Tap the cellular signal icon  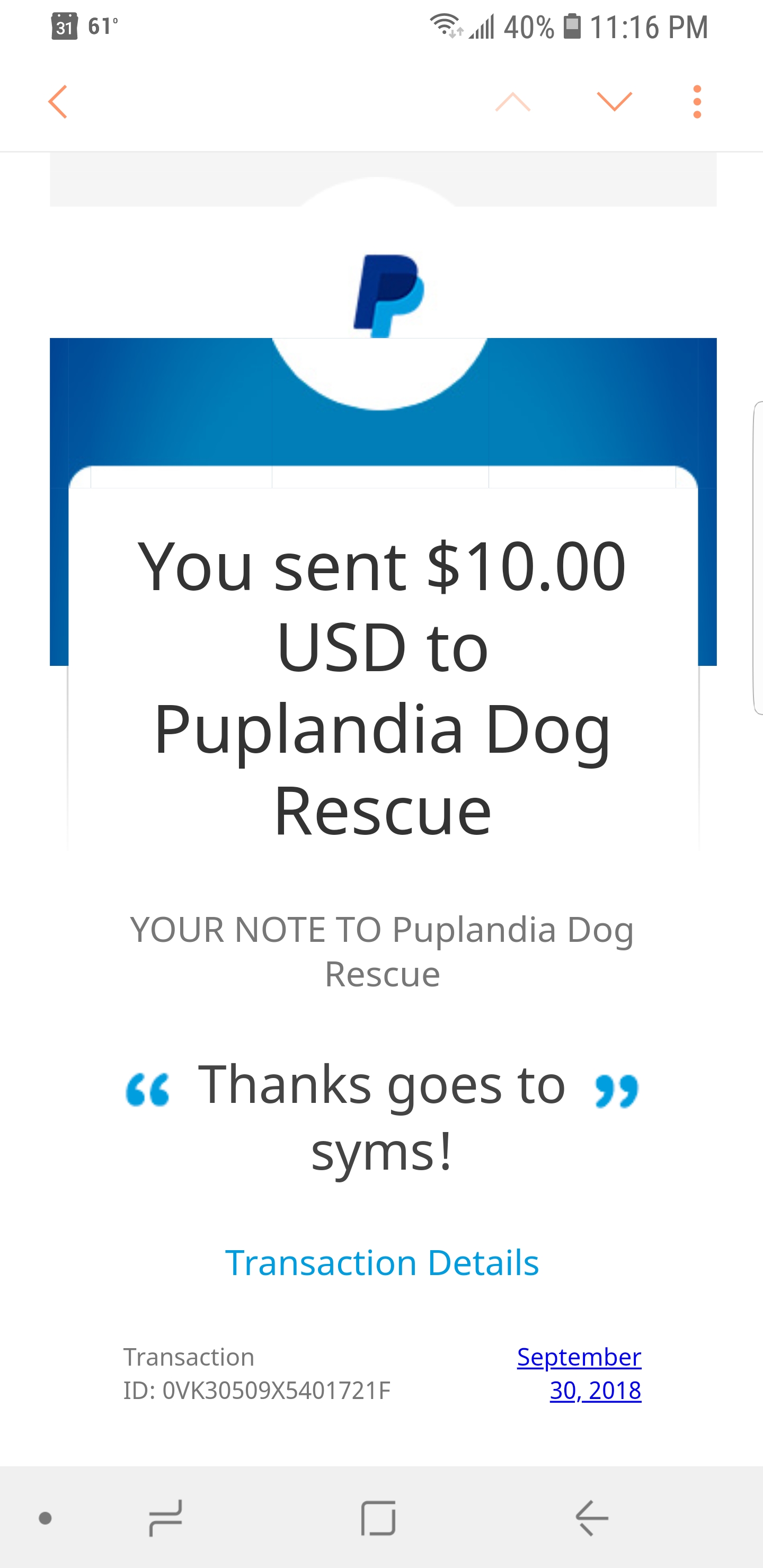tap(481, 28)
